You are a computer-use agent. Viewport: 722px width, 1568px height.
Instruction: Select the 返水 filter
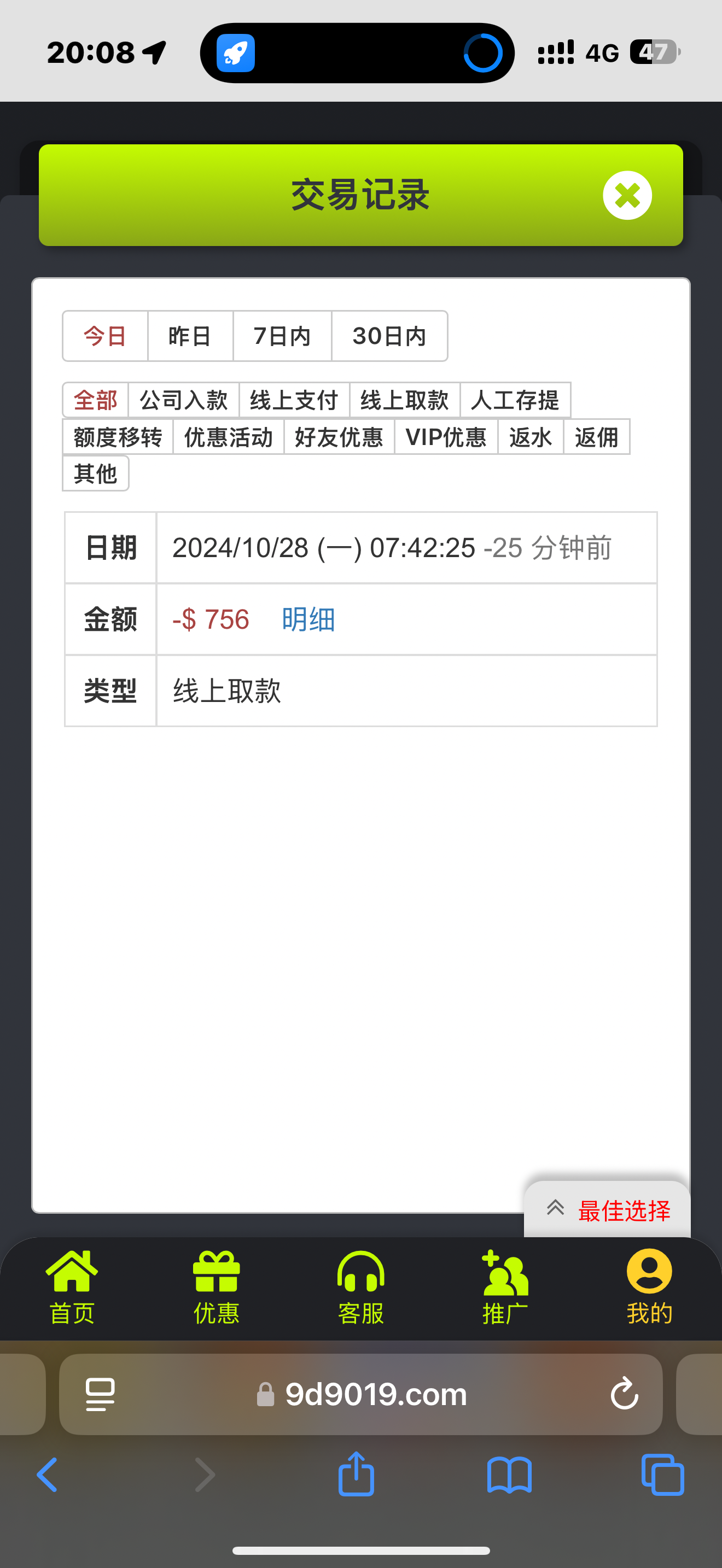530,437
